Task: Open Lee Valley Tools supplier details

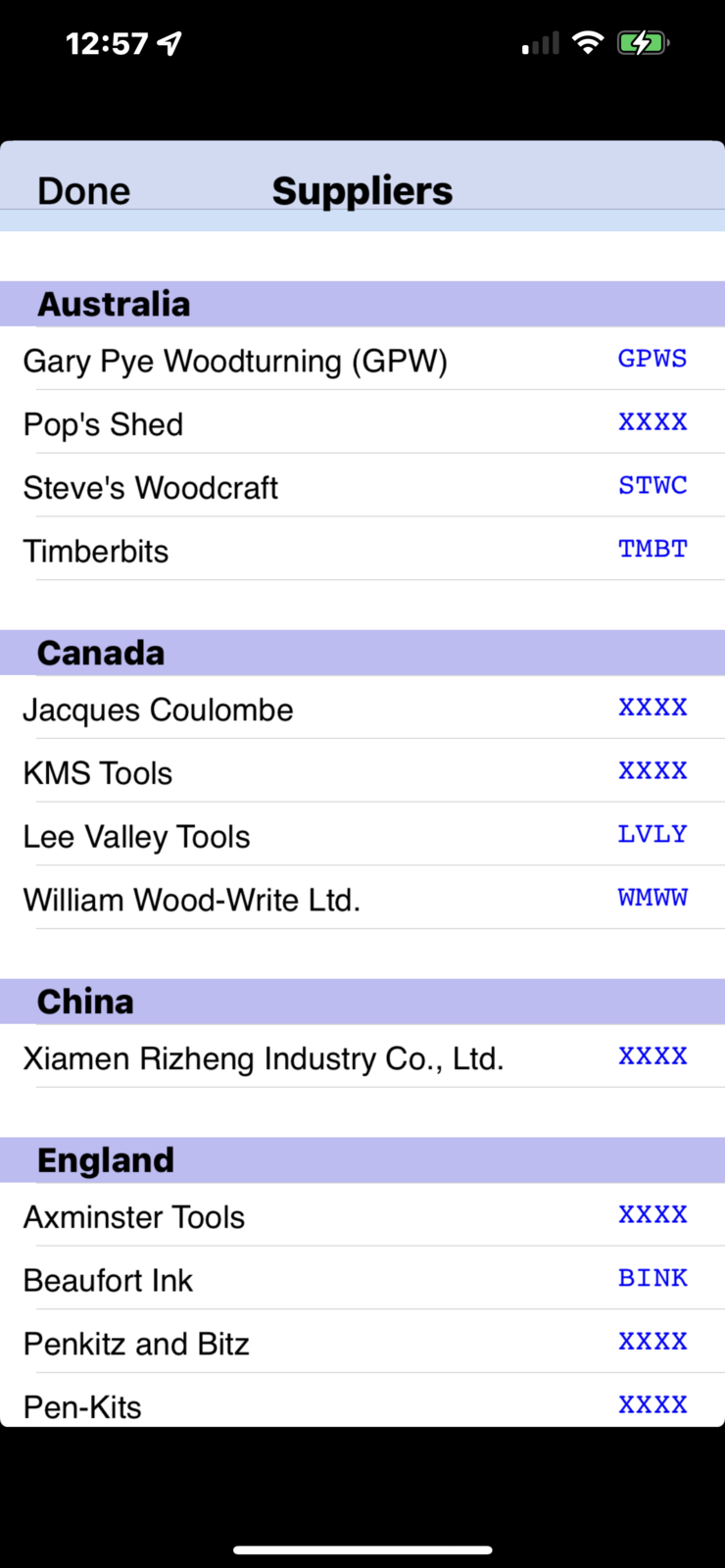Action: coord(362,835)
